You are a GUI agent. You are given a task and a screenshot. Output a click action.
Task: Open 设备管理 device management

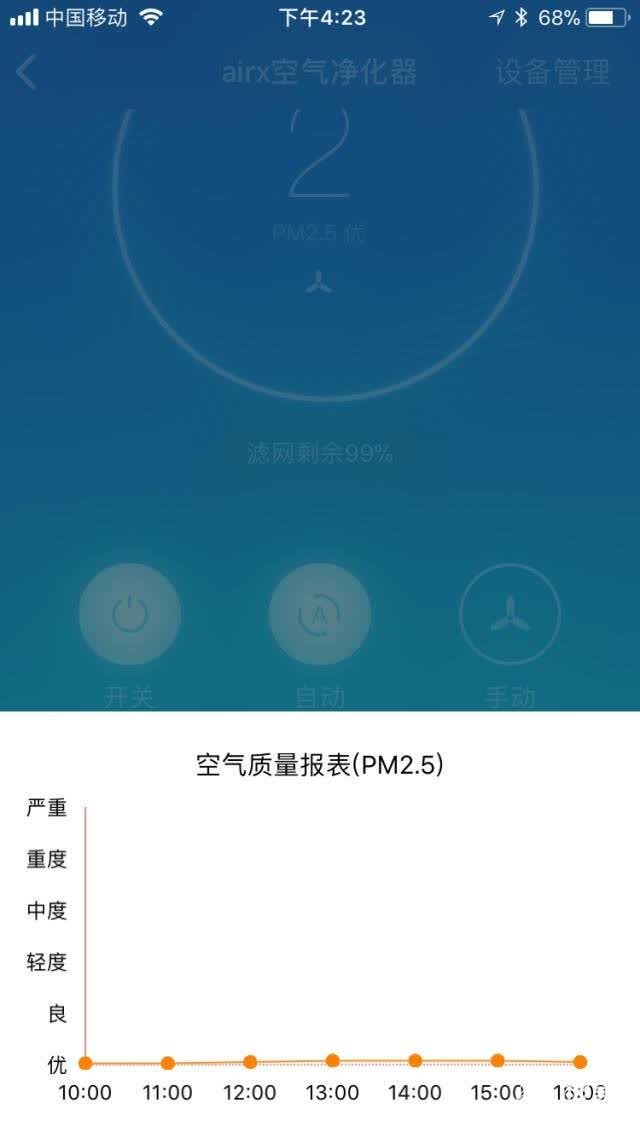point(552,73)
